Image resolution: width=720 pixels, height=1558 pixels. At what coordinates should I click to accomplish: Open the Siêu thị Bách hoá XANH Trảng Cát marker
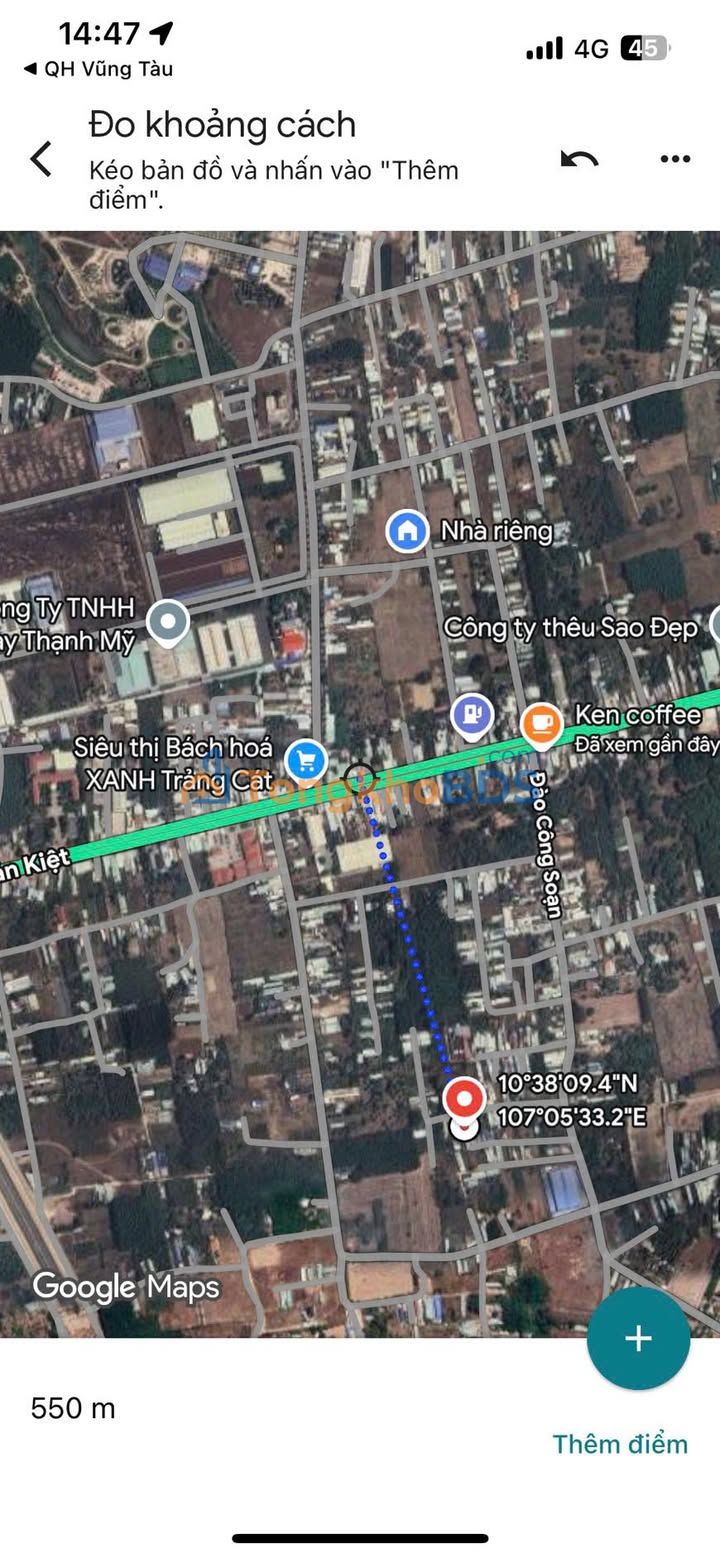(306, 762)
